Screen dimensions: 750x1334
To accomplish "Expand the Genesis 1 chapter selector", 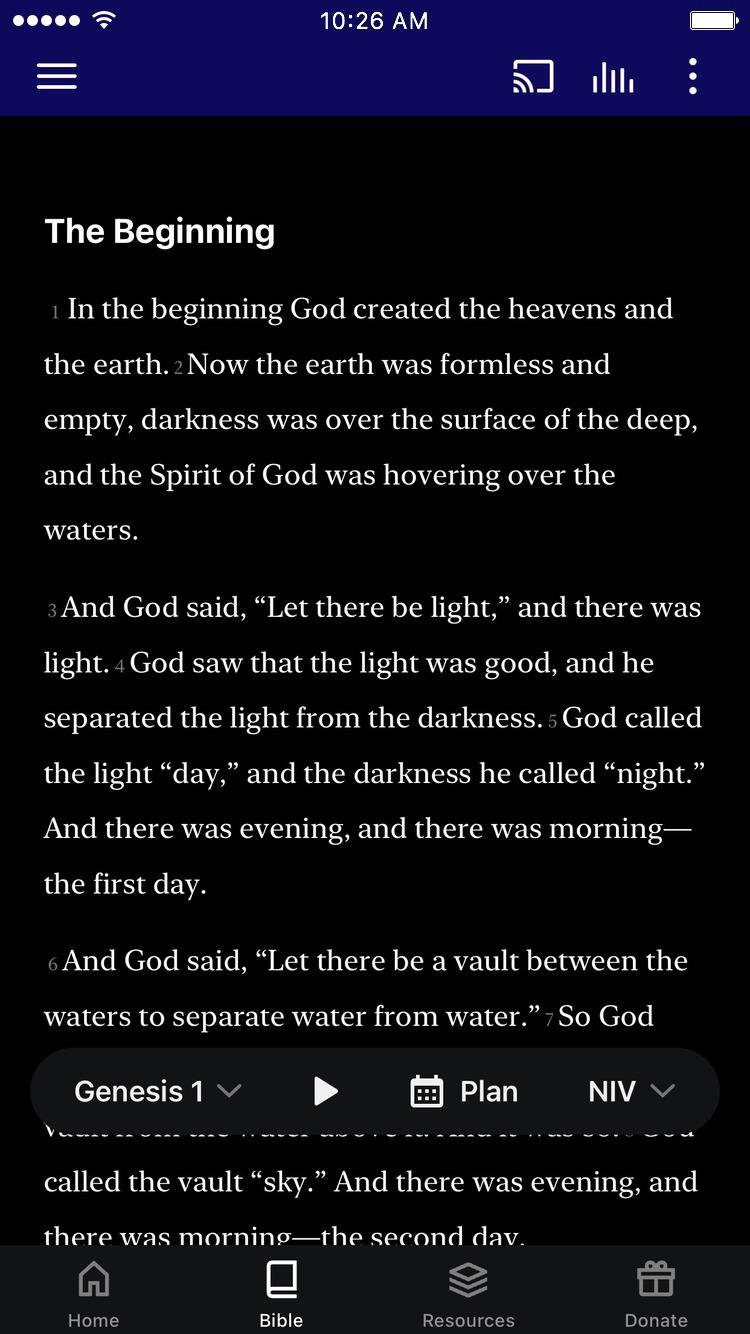I will click(158, 1091).
